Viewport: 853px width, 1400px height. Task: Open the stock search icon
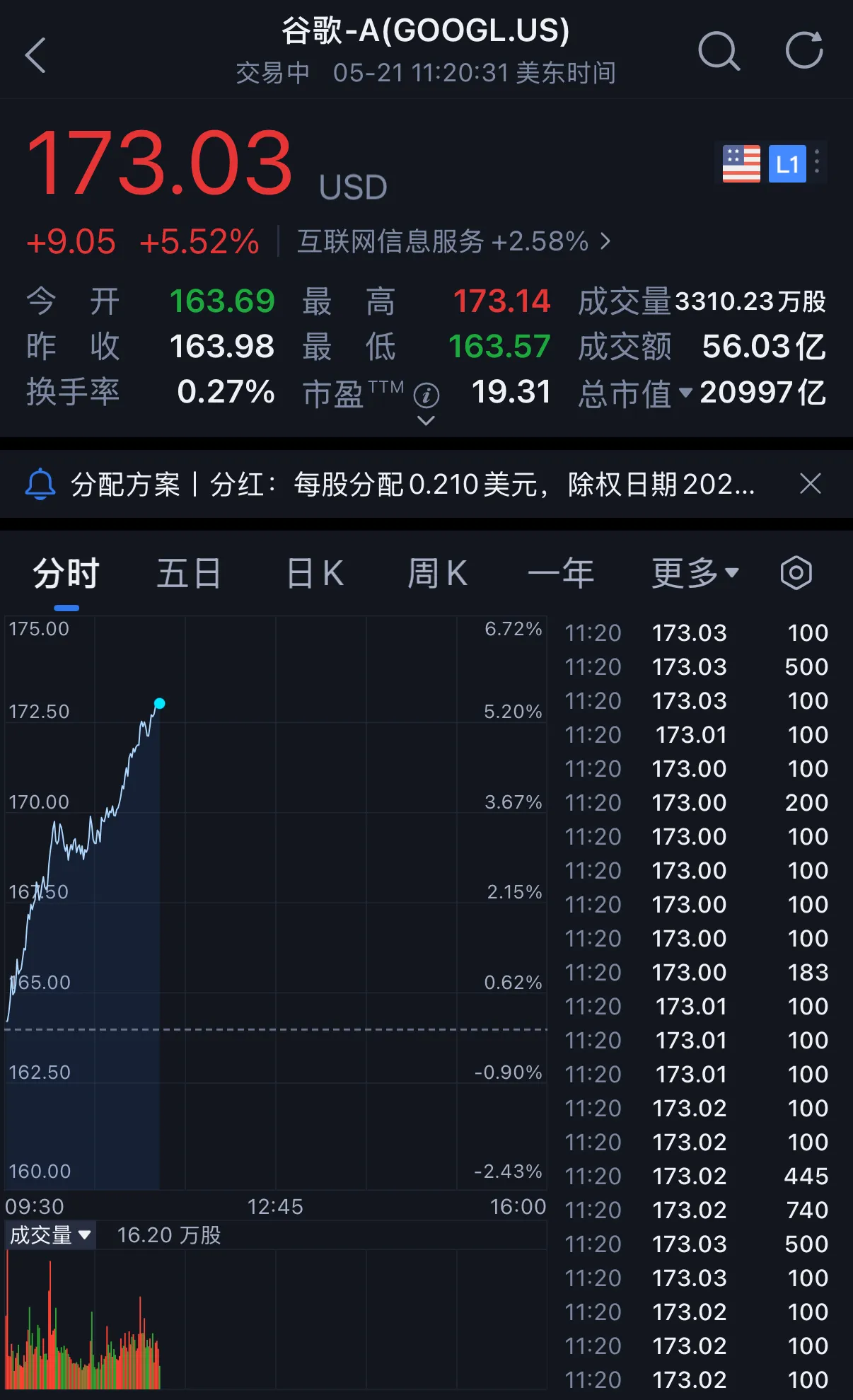tap(719, 52)
